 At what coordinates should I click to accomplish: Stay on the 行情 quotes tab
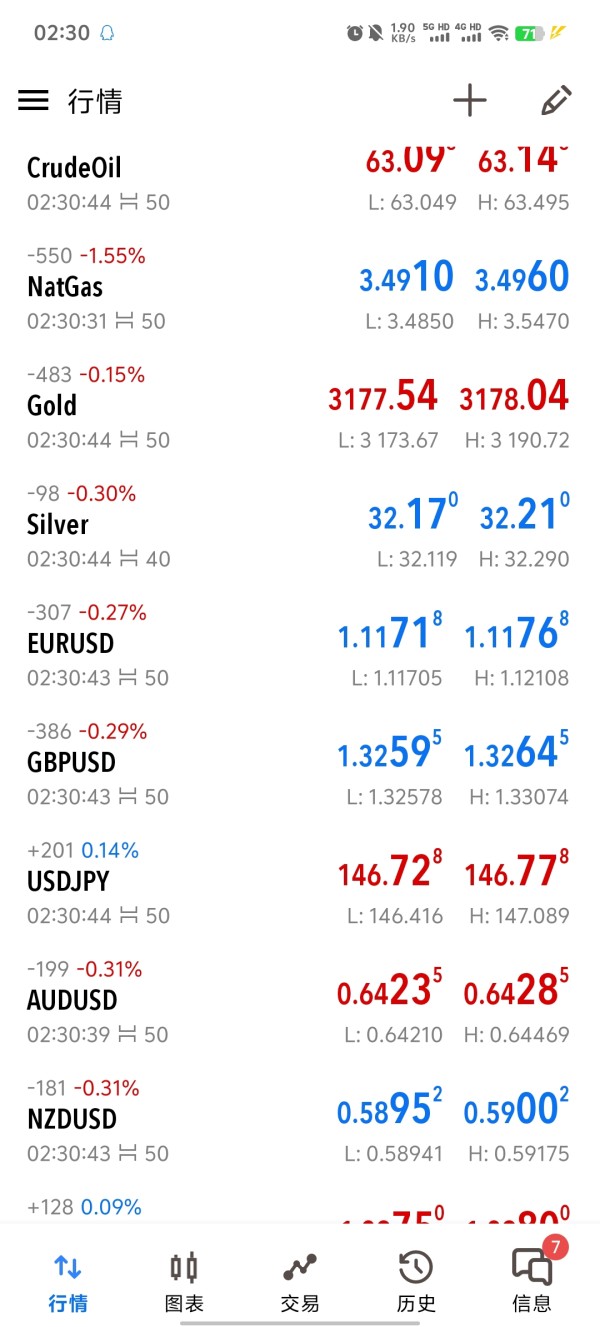[68, 1280]
